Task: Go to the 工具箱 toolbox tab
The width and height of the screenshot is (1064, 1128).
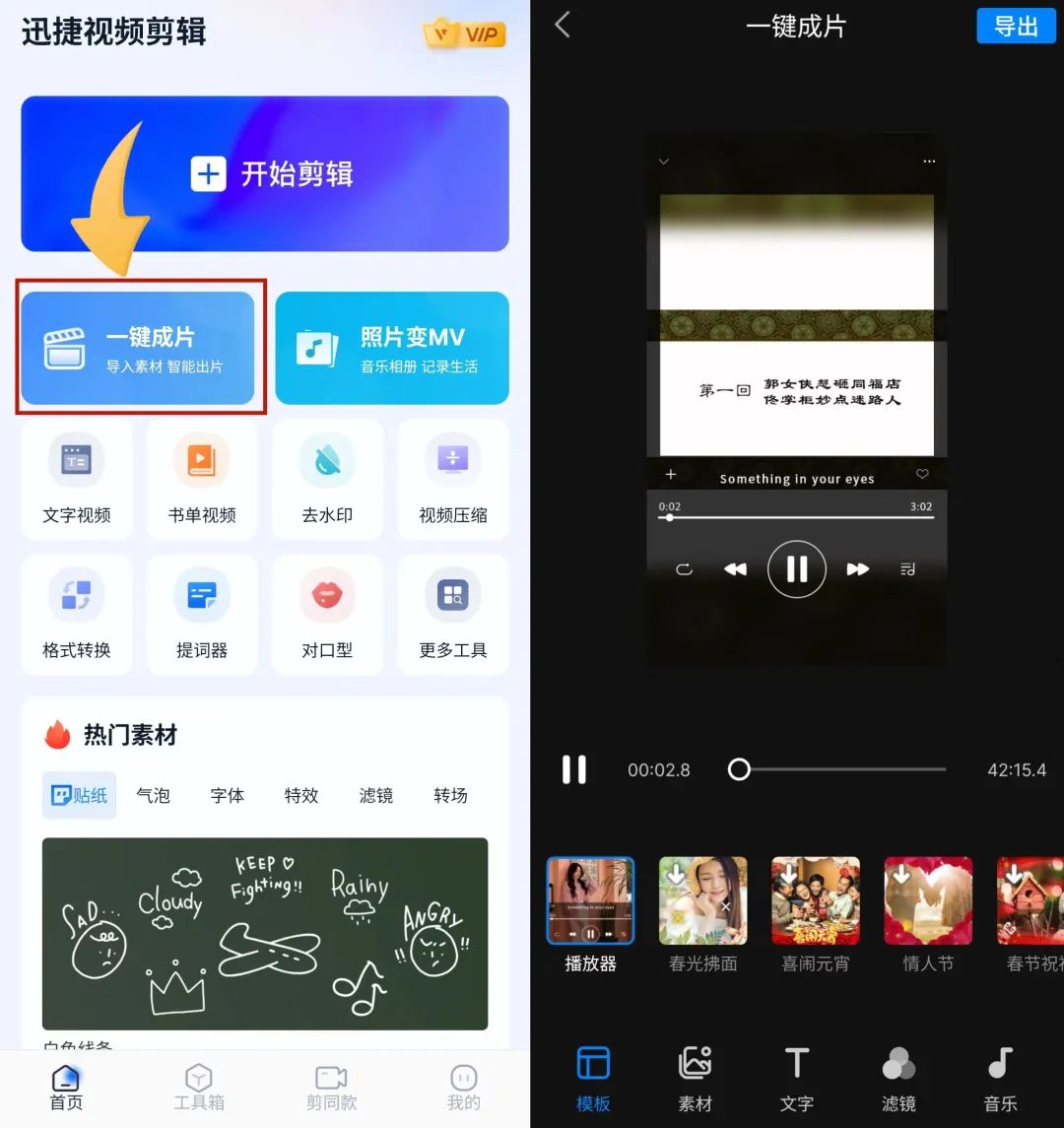Action: pyautogui.click(x=199, y=1086)
